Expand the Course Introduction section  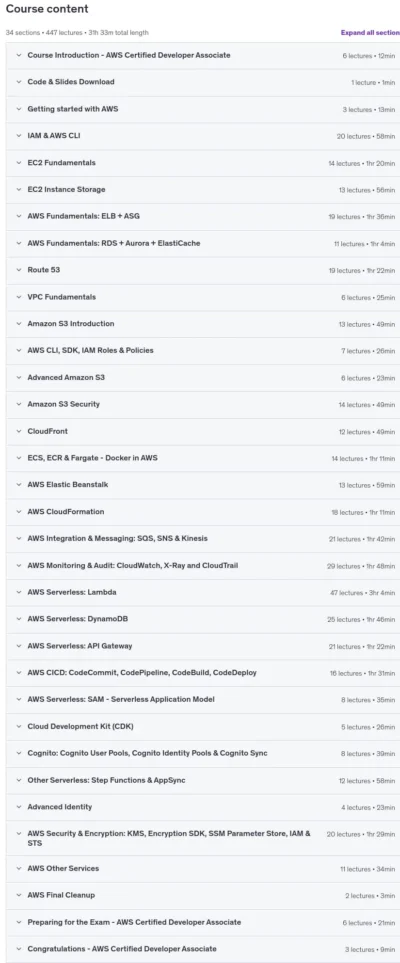click(203, 55)
